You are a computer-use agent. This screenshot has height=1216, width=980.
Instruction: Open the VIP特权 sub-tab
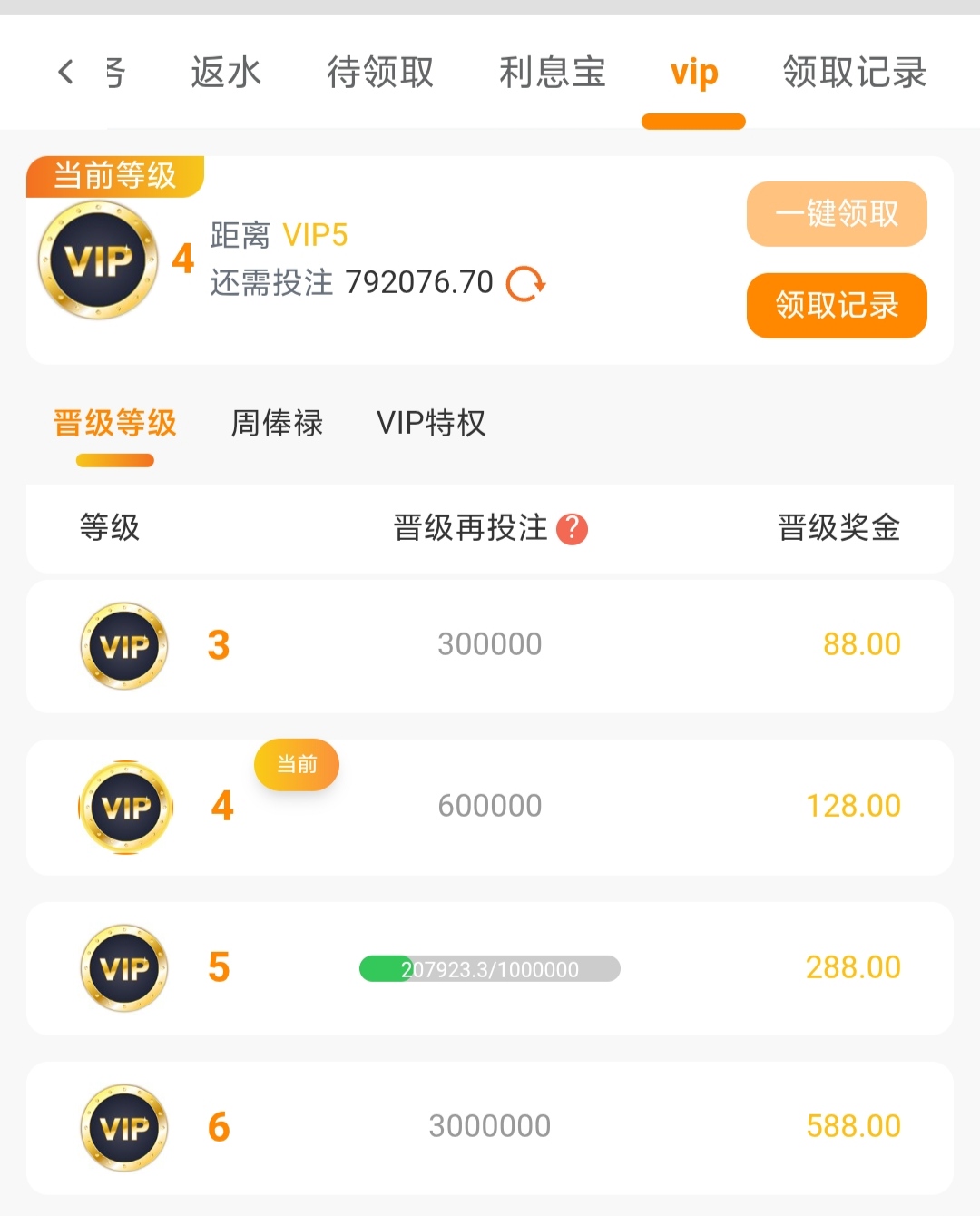(x=431, y=424)
